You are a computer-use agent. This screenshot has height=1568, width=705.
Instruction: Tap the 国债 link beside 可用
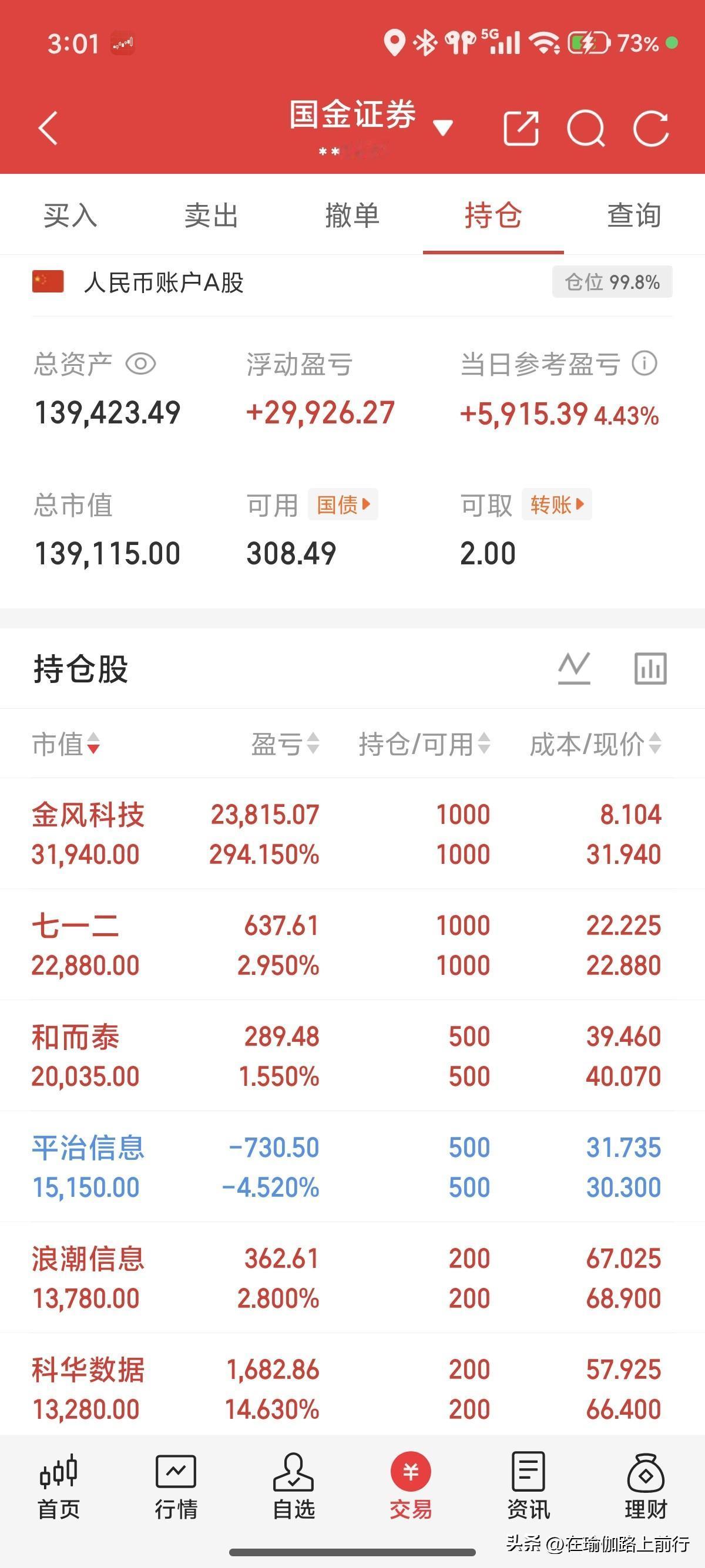coord(342,504)
